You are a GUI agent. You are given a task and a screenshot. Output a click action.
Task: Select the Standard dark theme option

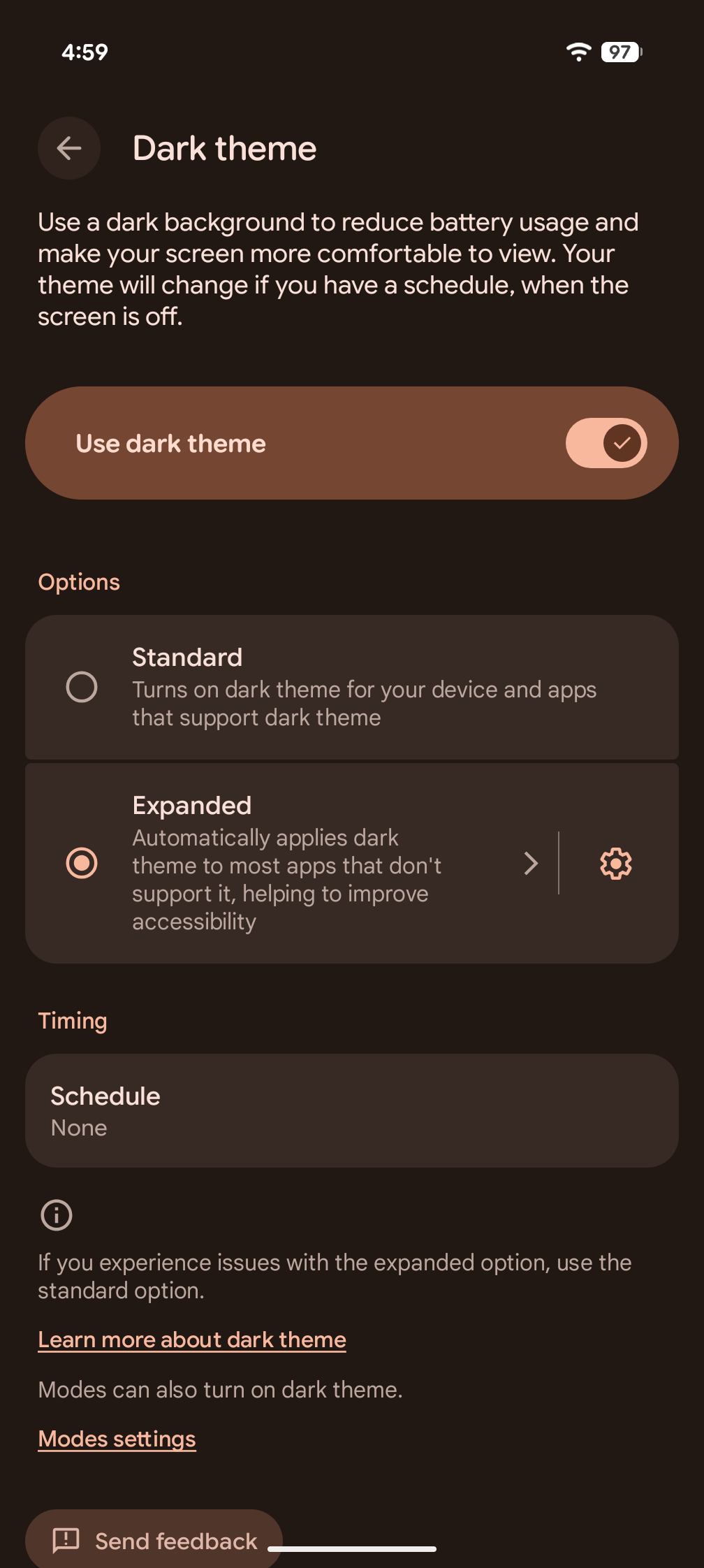(82, 687)
